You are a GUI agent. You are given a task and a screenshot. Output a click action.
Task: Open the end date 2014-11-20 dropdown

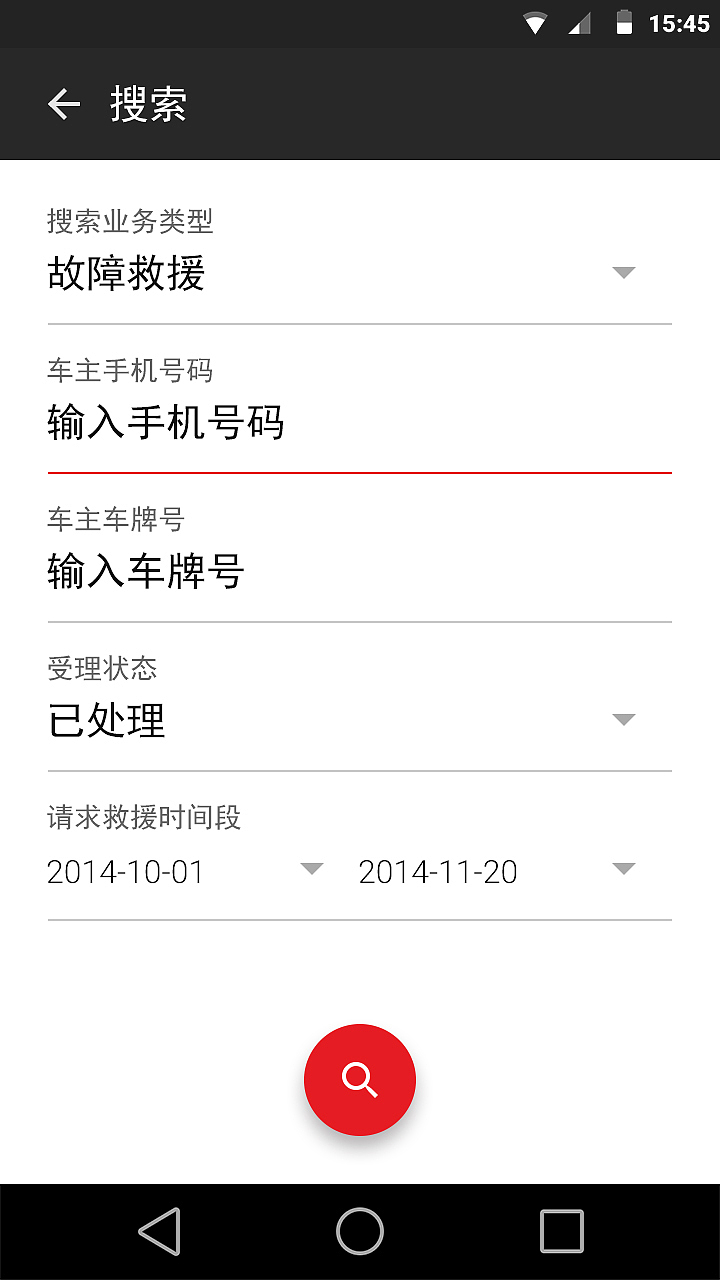click(x=623, y=869)
